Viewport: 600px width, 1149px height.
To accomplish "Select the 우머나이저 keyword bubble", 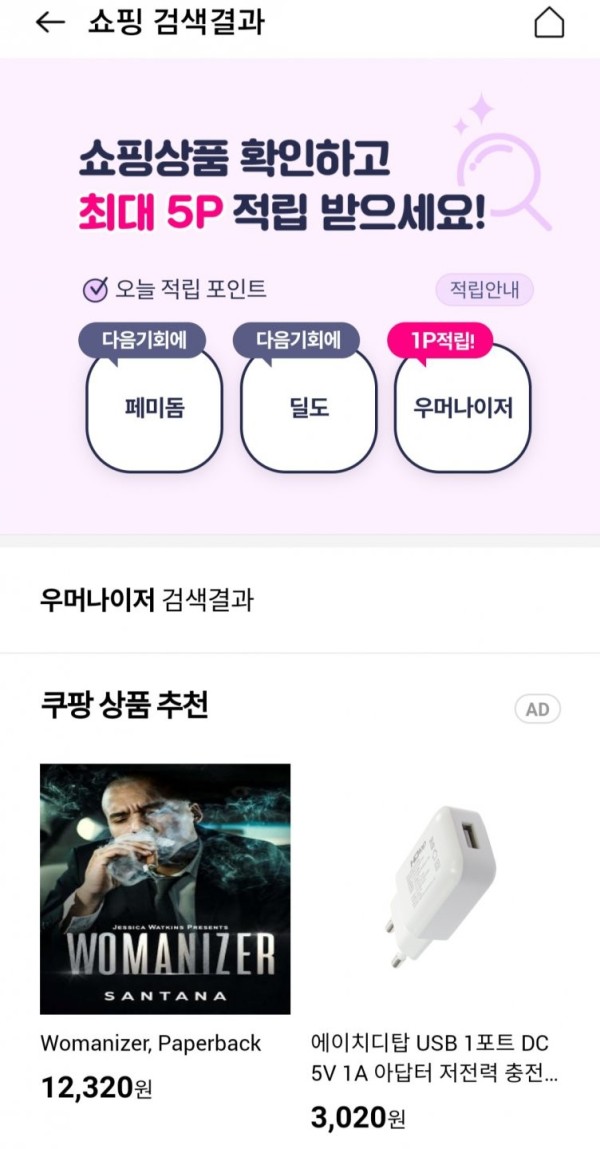I will [x=463, y=409].
